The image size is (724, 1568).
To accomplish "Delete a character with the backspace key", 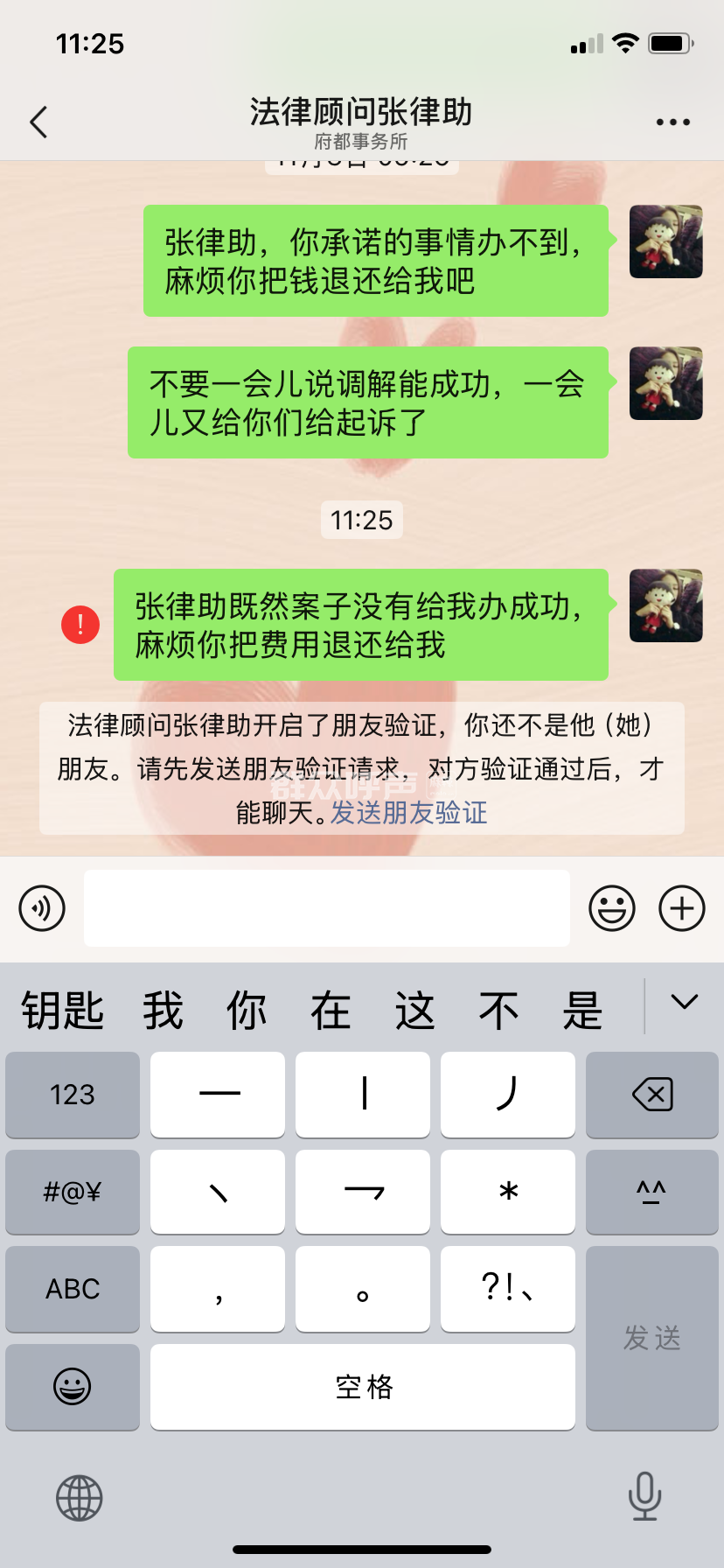I will click(651, 1095).
